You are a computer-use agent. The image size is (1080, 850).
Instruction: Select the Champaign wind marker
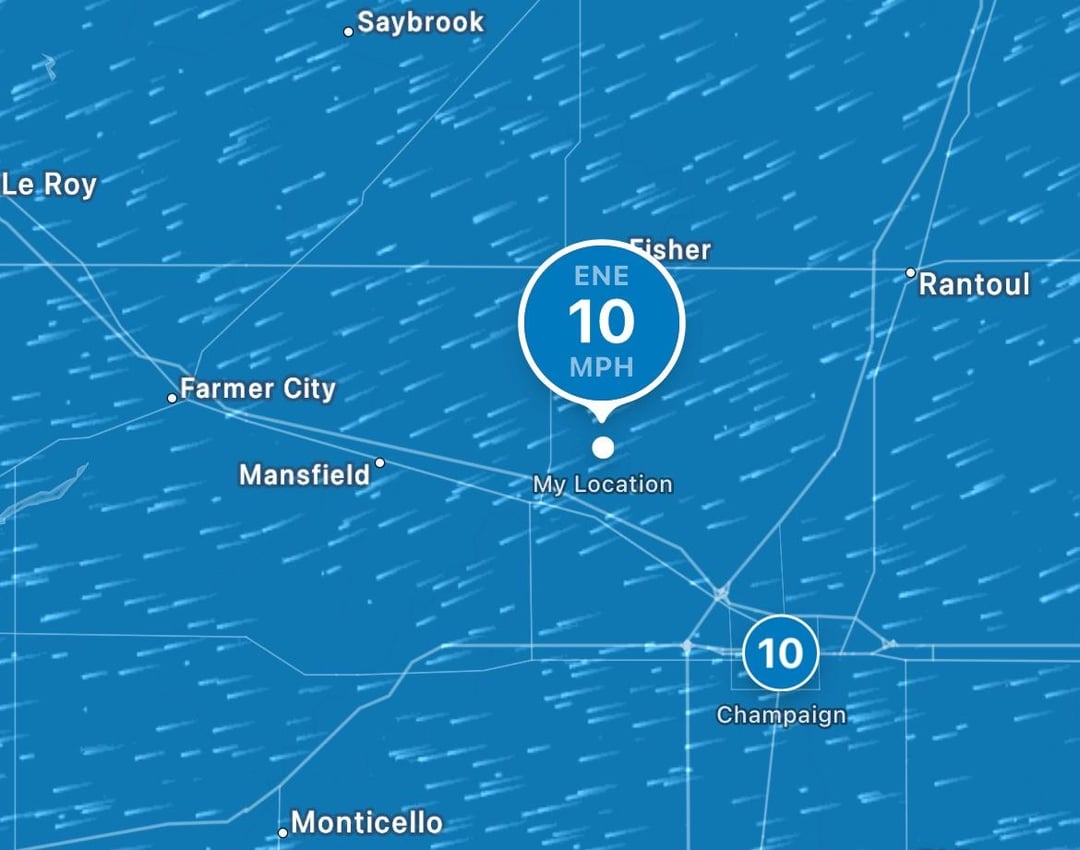(x=780, y=654)
